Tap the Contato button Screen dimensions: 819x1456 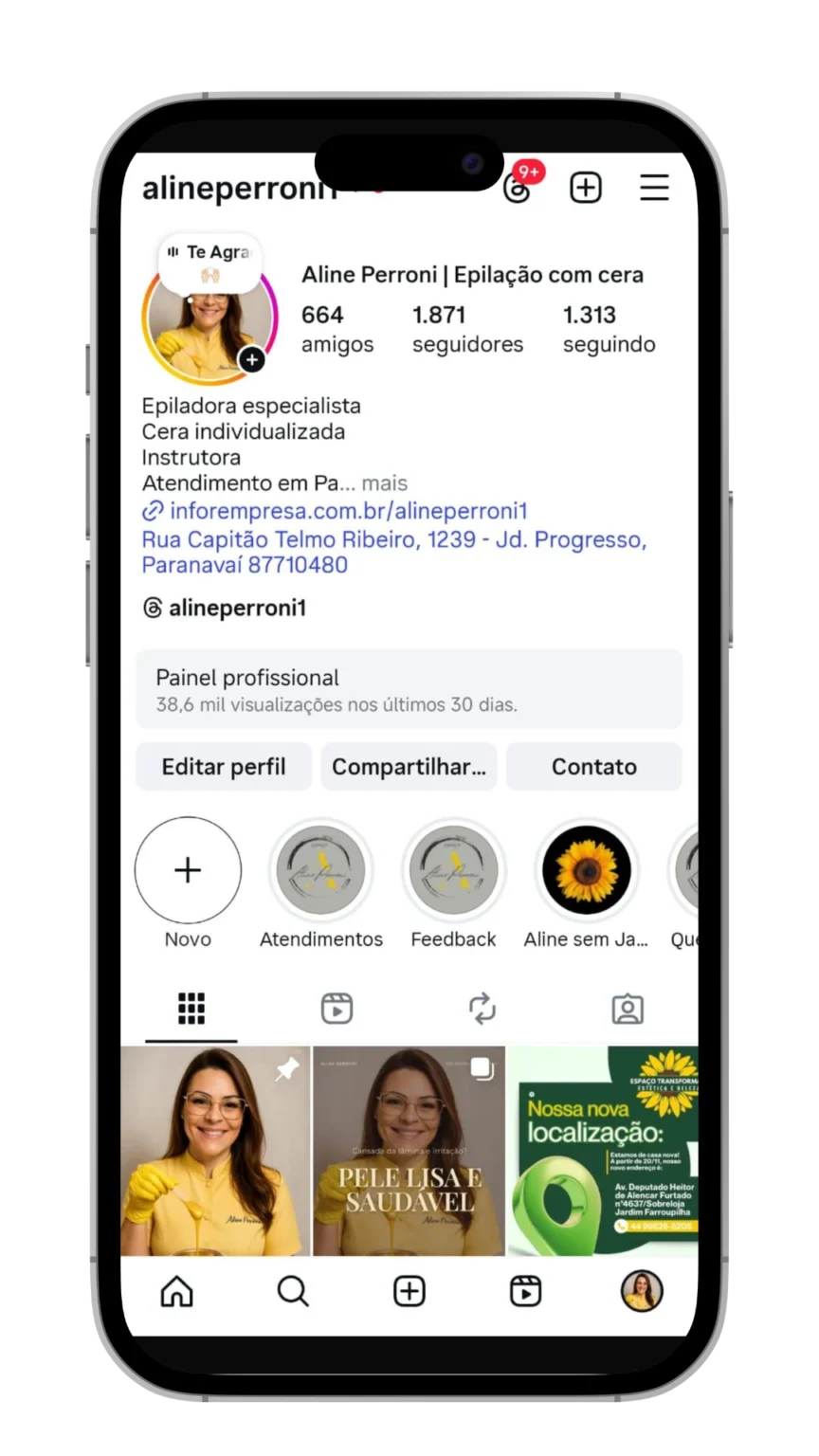pos(594,767)
